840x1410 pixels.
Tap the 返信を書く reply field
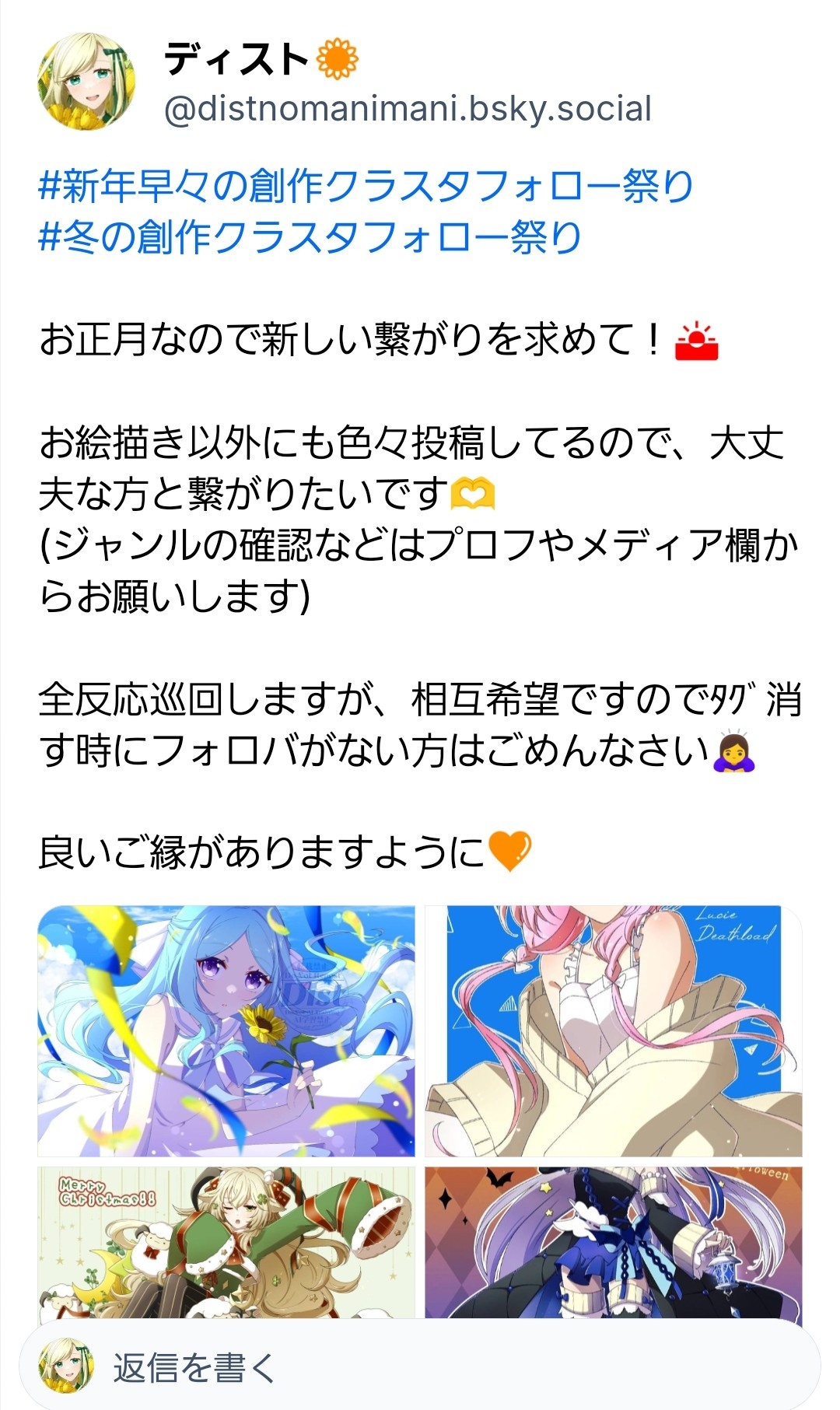[x=420, y=1367]
